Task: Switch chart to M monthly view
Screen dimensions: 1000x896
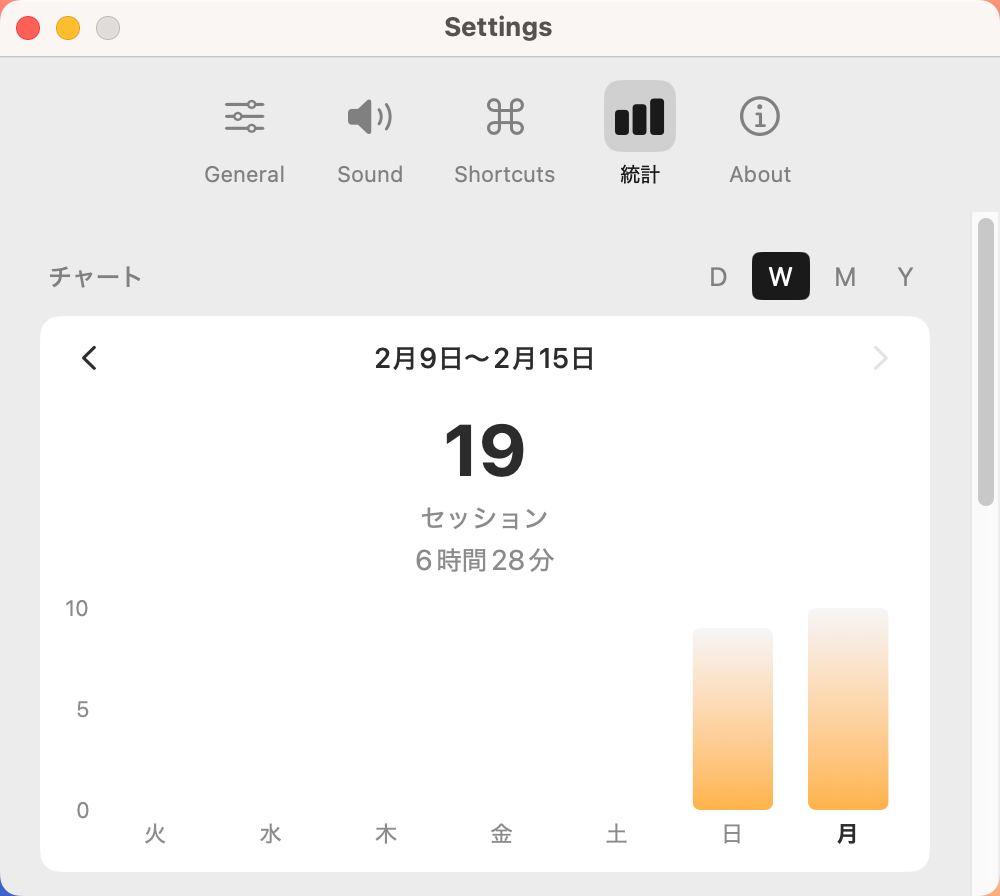Action: (x=845, y=277)
